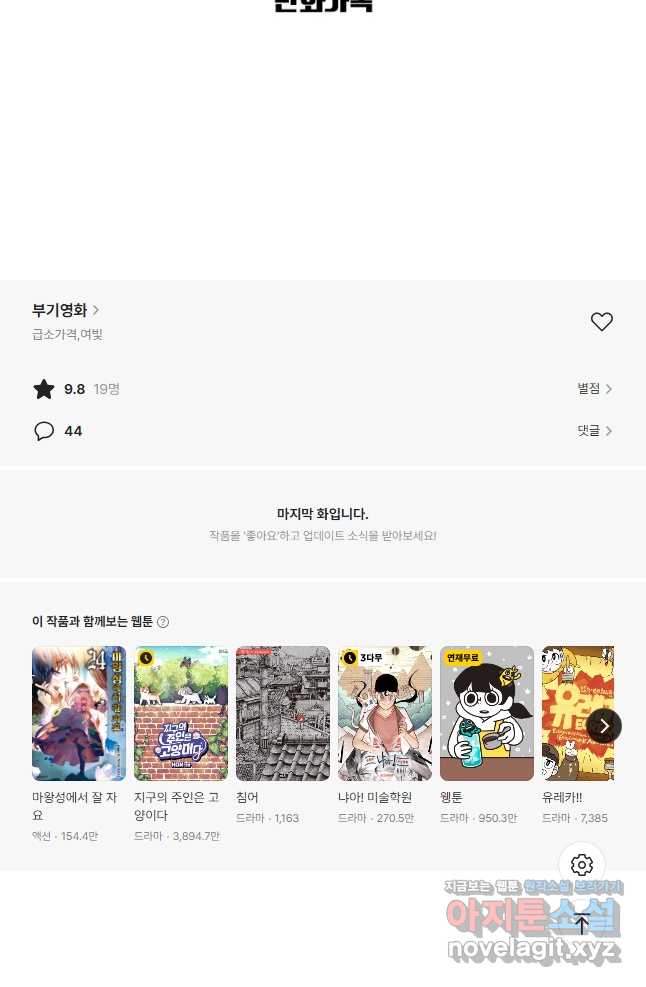Open the 별점 rating page
Viewport: 646px width, 987px height.
(x=594, y=389)
